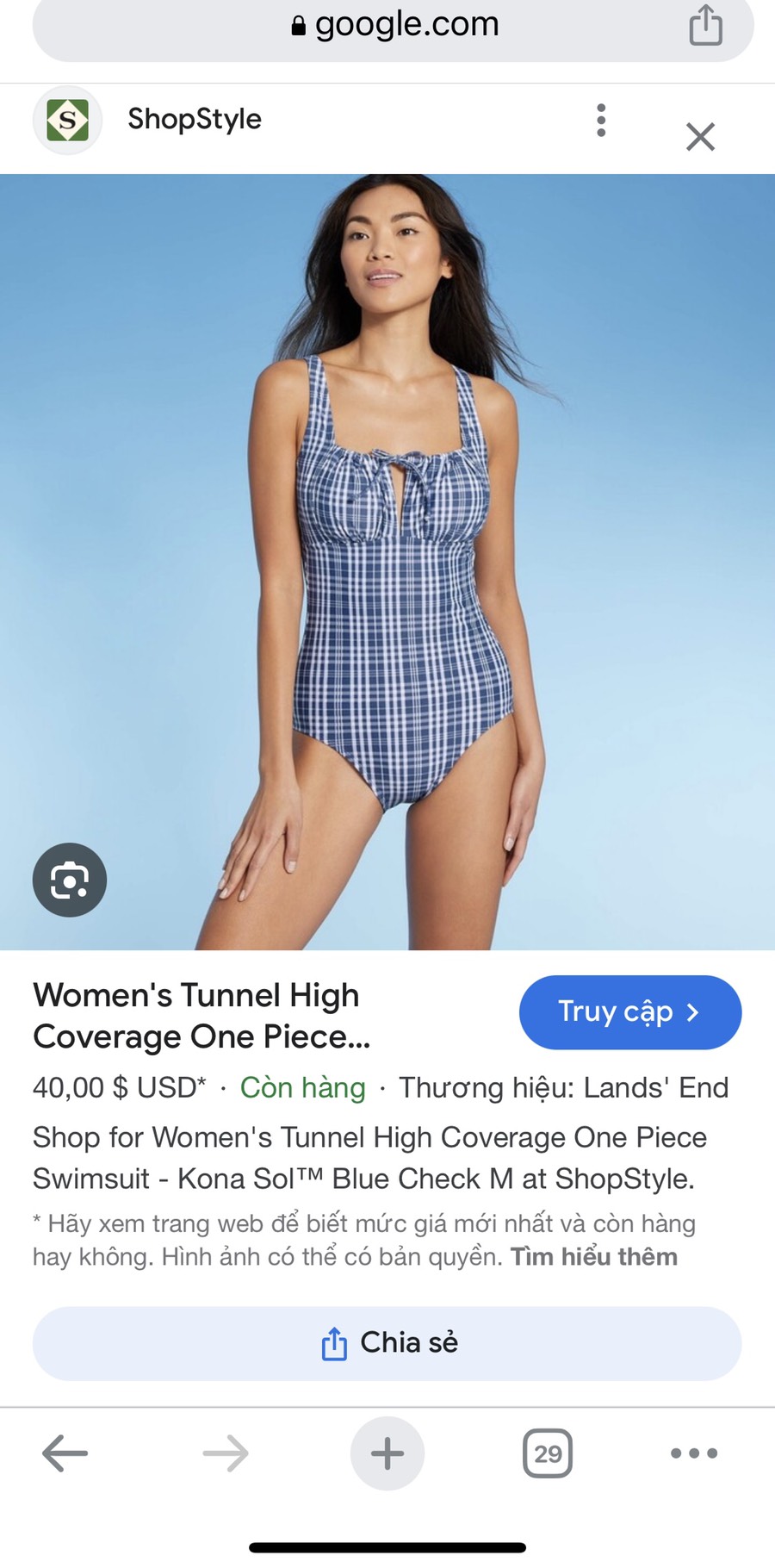Click the ShopStyle favicon logo

point(67,120)
